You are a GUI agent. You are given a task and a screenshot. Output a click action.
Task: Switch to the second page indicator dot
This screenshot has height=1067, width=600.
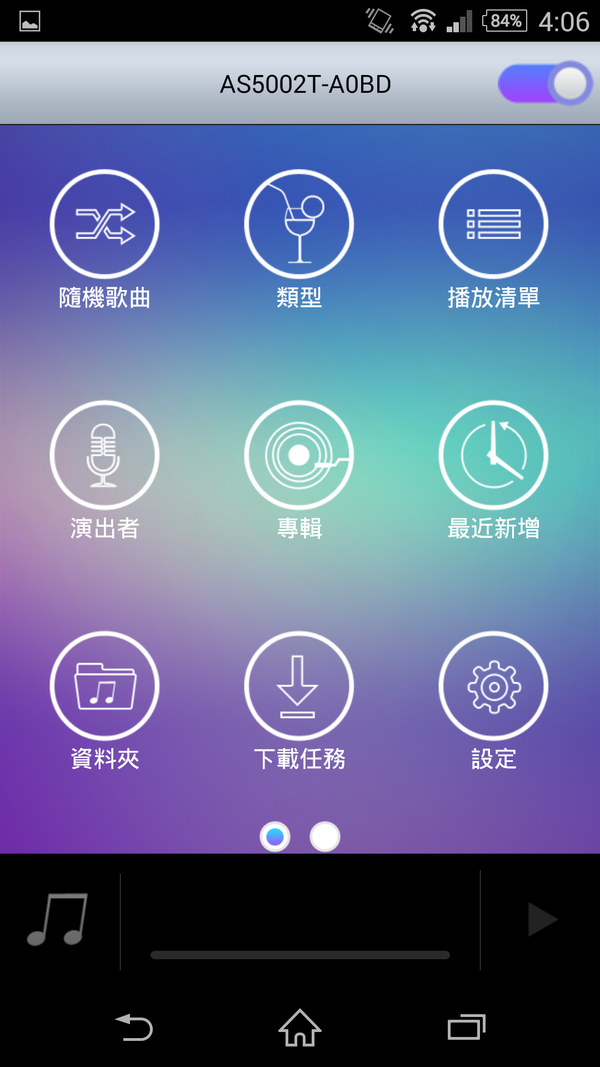tap(325, 837)
